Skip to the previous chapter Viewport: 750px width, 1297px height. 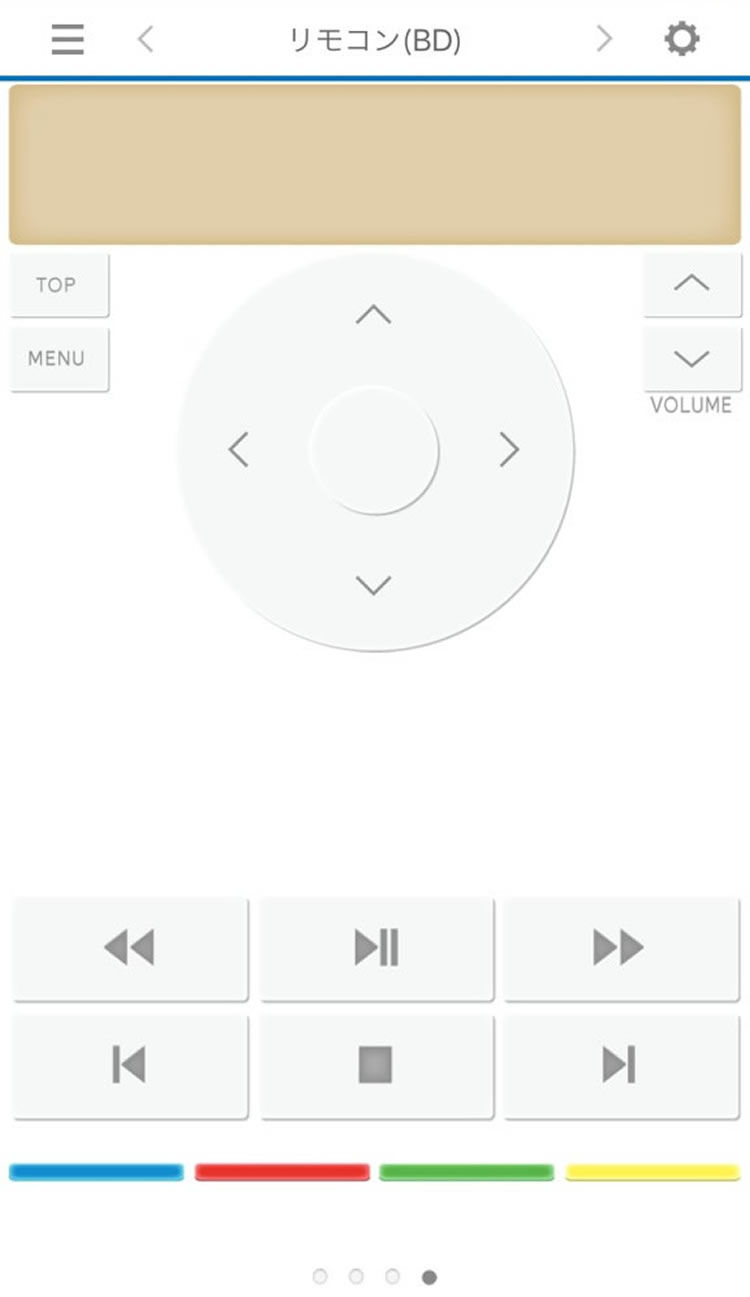pyautogui.click(x=130, y=1065)
